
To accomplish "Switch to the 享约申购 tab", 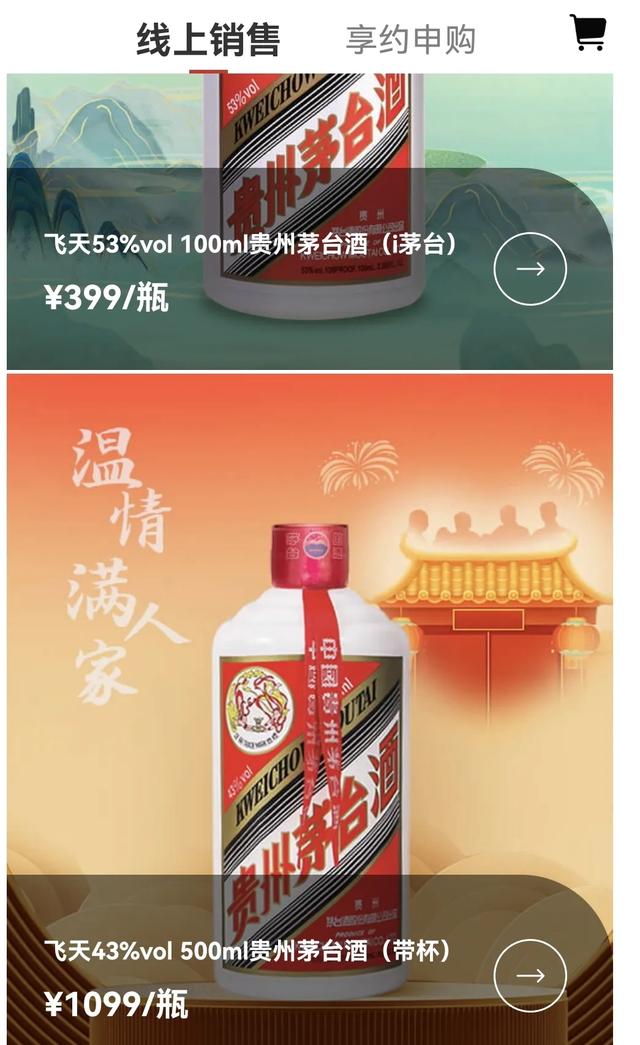I will tap(410, 39).
